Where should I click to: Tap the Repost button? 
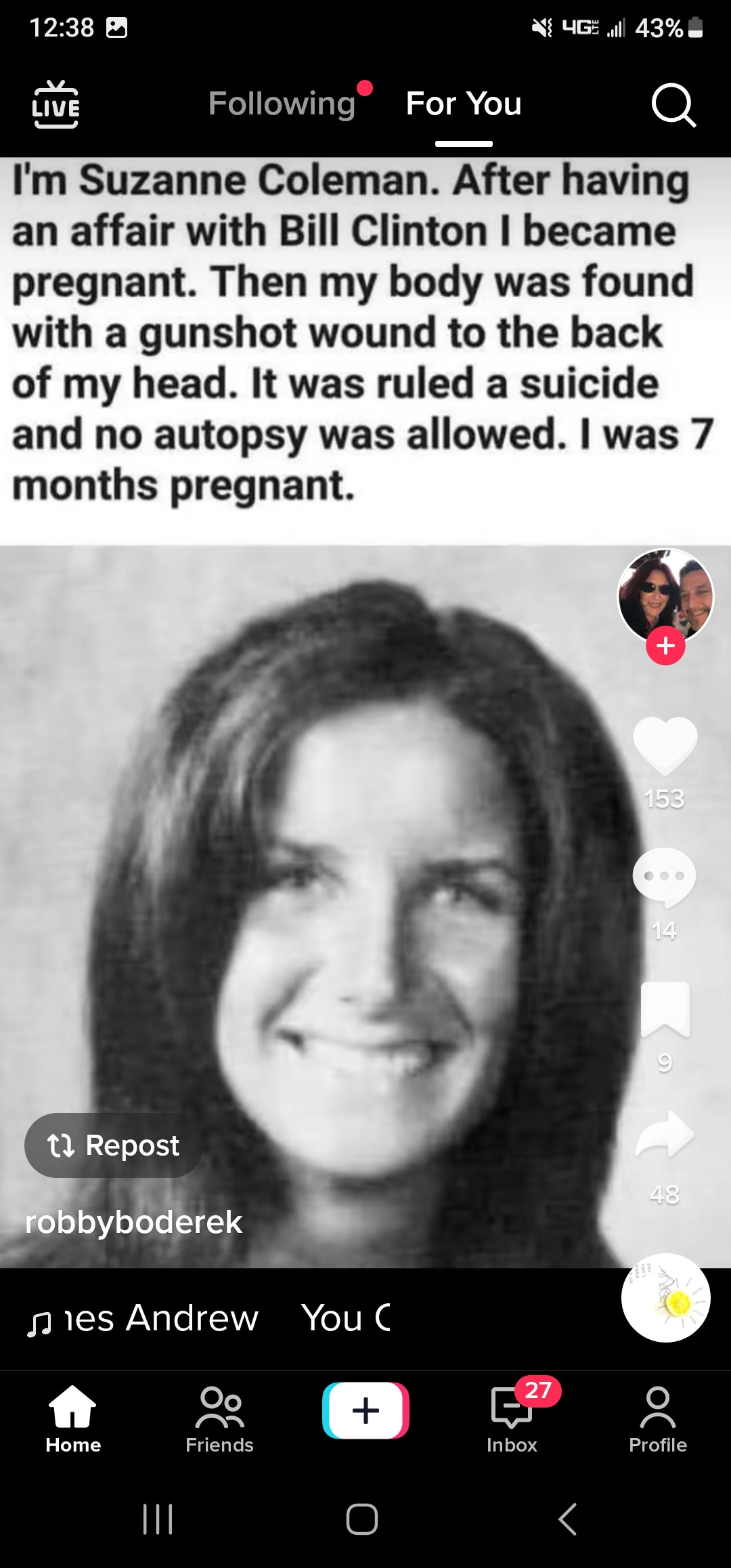point(114,1146)
